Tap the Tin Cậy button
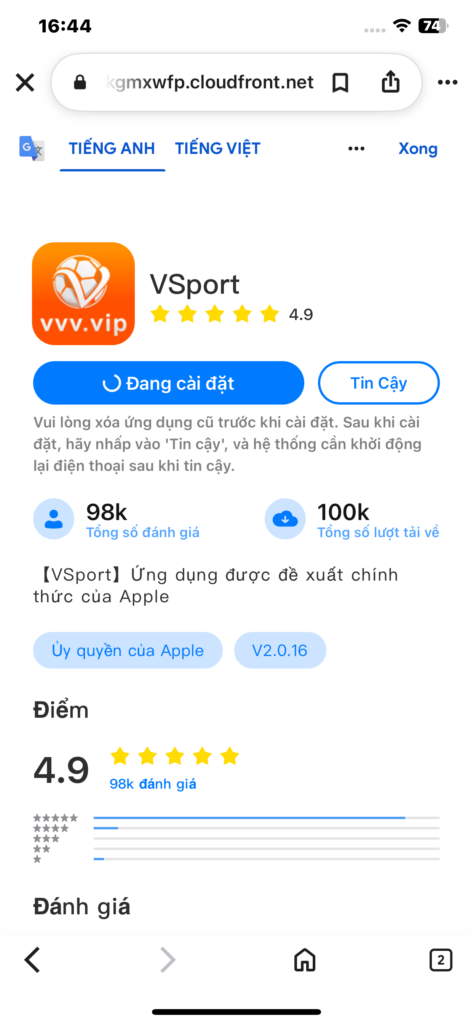The width and height of the screenshot is (473, 1024). click(x=379, y=383)
